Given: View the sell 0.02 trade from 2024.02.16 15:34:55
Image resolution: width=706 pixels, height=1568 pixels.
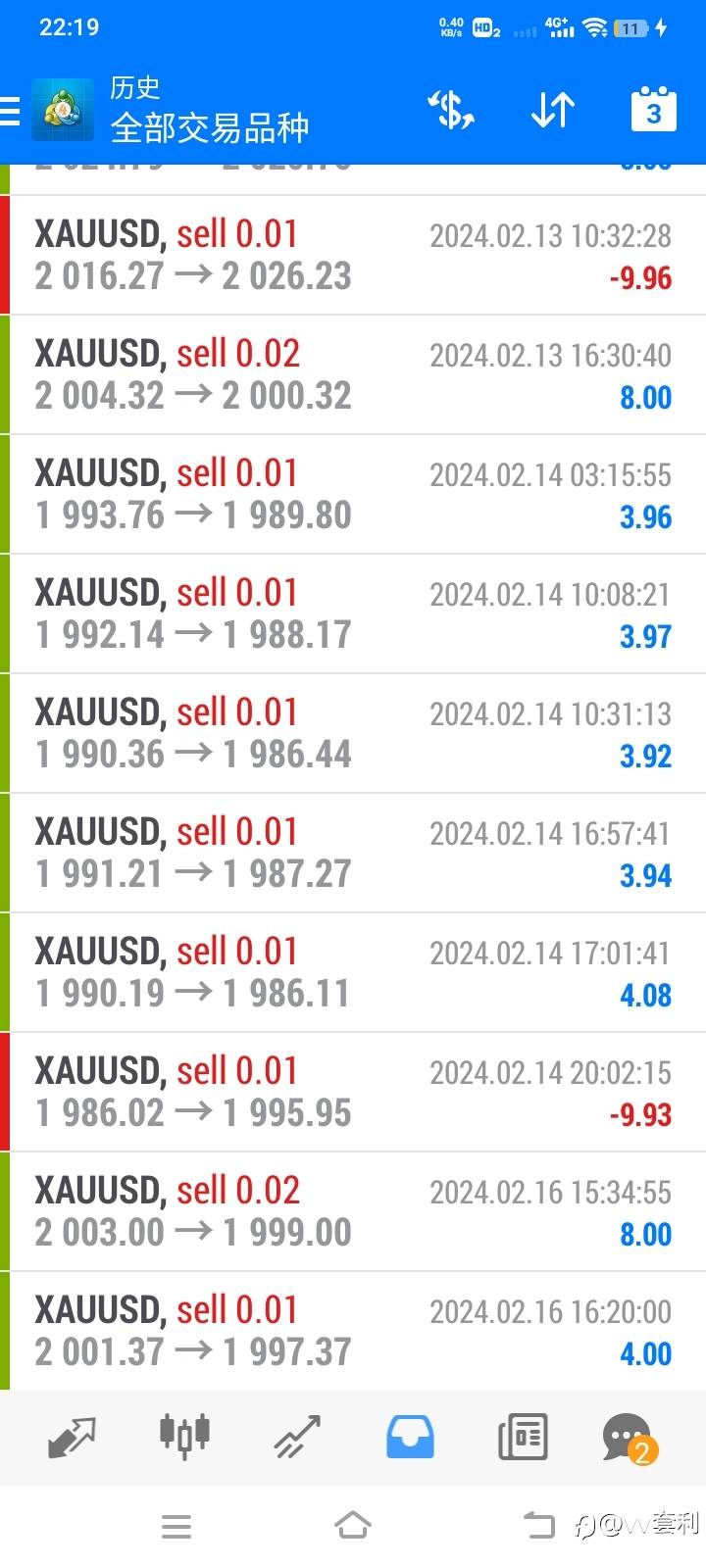Looking at the screenshot, I should coord(353,1211).
